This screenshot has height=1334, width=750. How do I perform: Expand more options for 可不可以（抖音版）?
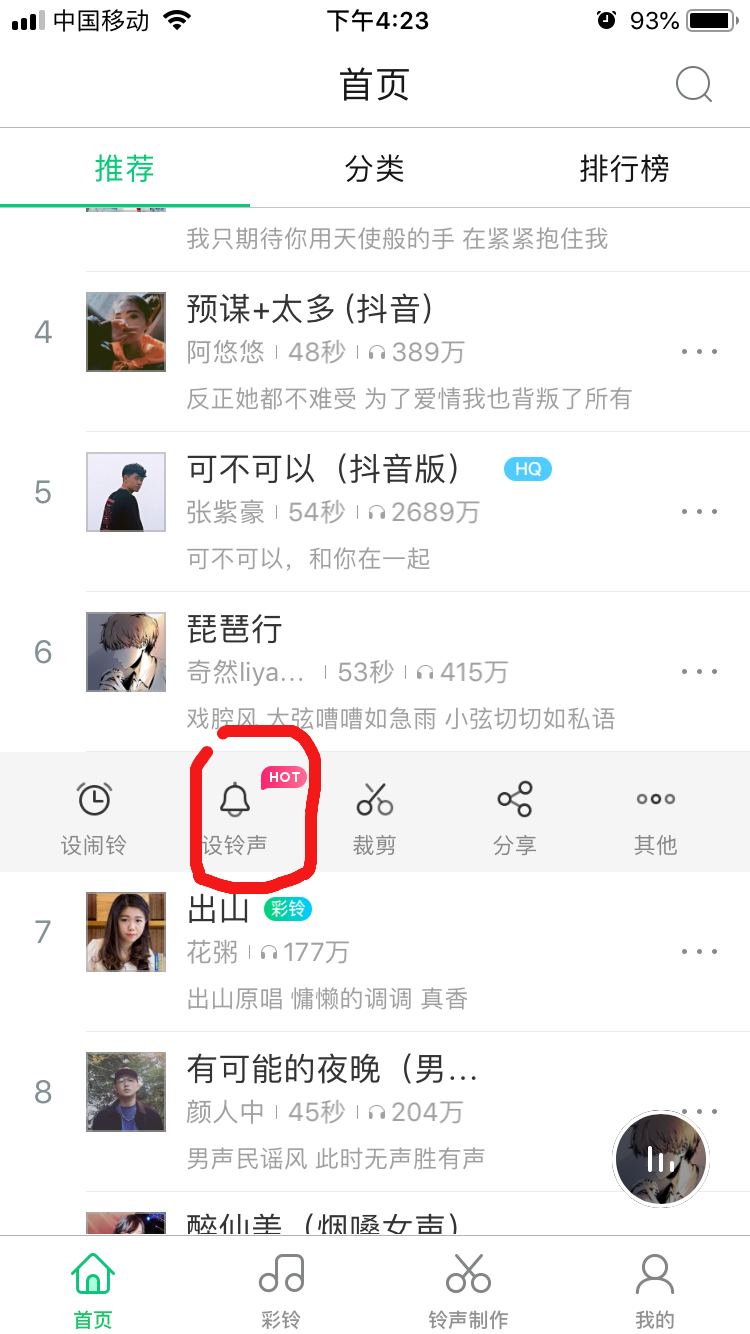(698, 511)
